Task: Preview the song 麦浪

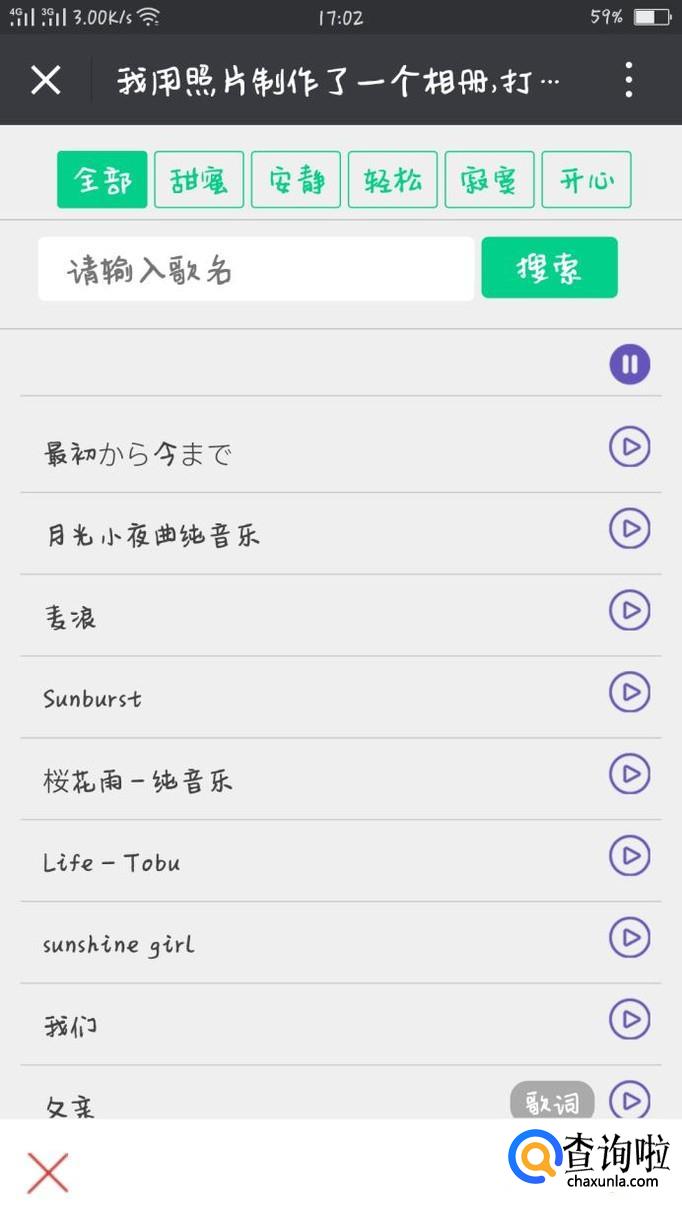Action: [630, 610]
